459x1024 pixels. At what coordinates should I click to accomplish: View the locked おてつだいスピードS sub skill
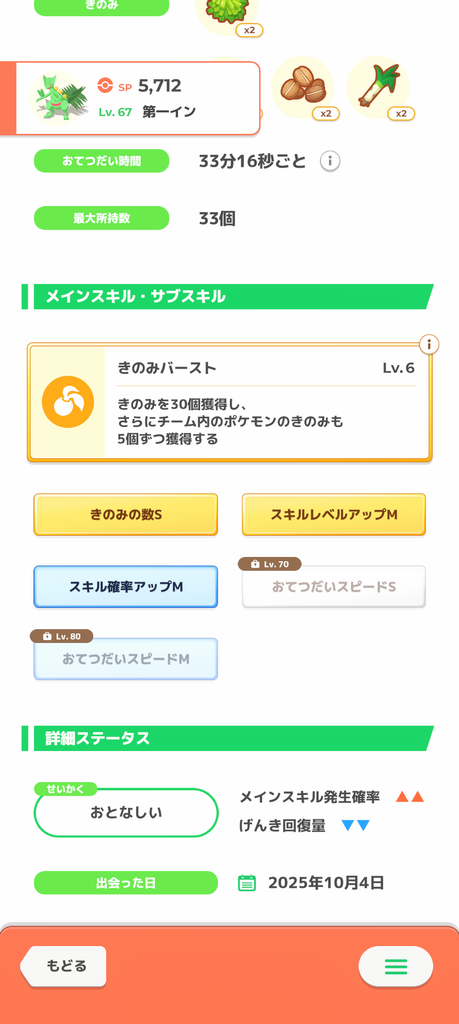pos(334,586)
